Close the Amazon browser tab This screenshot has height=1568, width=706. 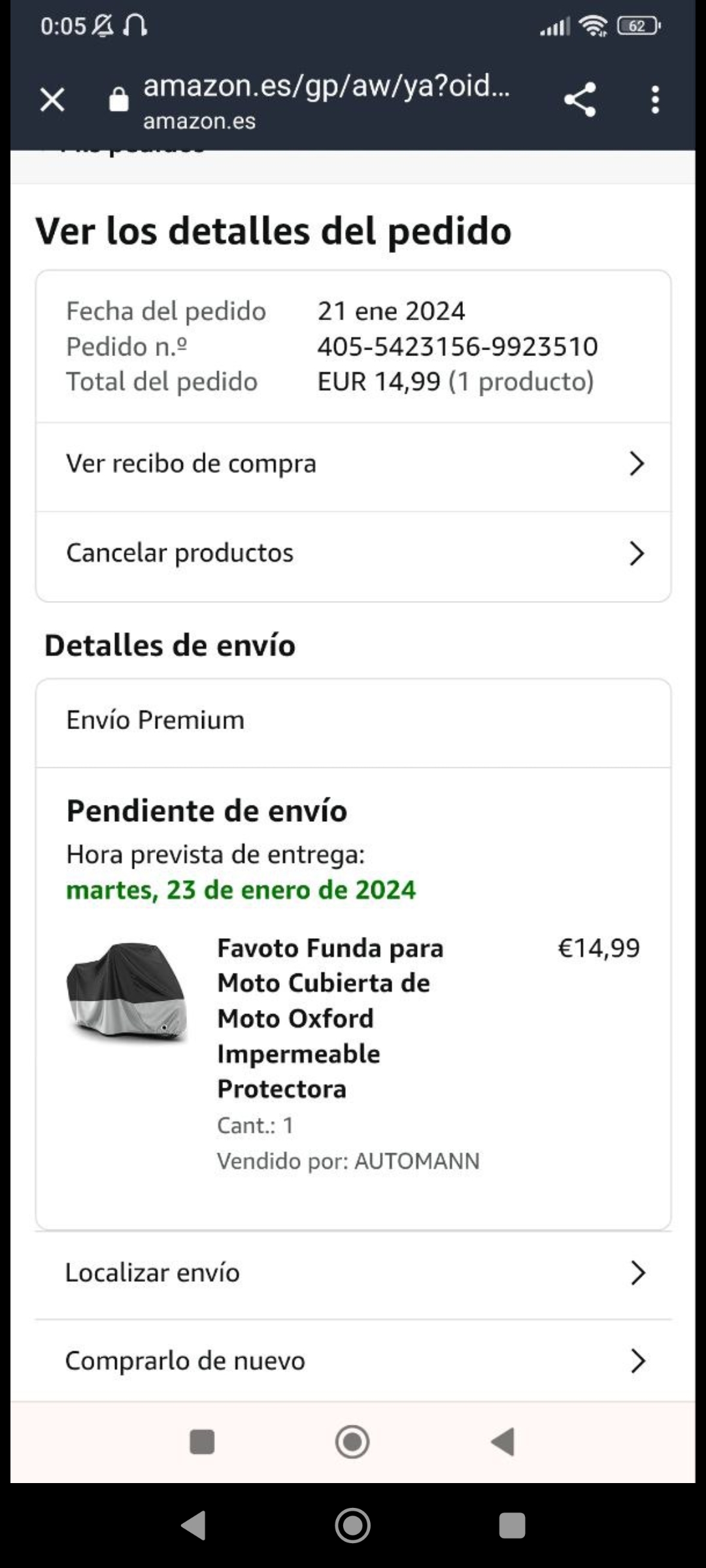(52, 100)
